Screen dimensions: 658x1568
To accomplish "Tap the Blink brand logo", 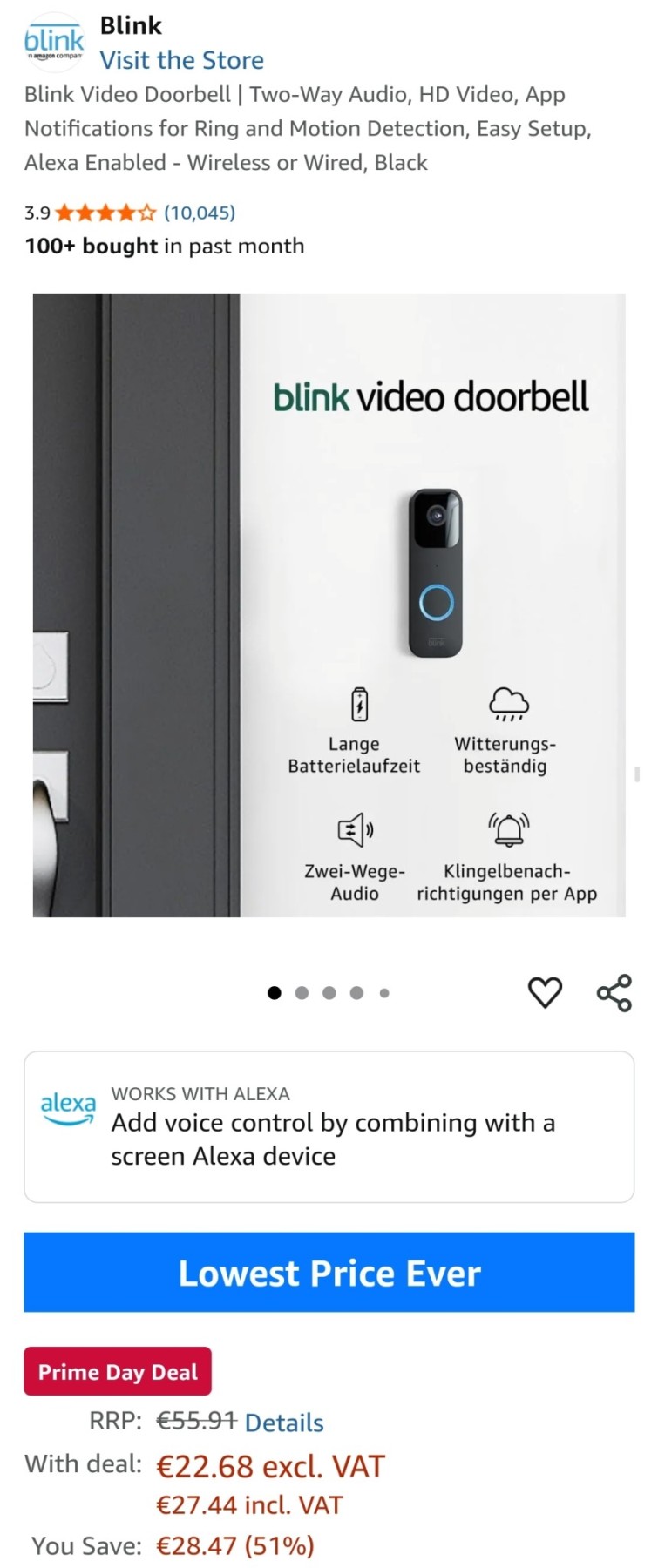I will (x=53, y=42).
